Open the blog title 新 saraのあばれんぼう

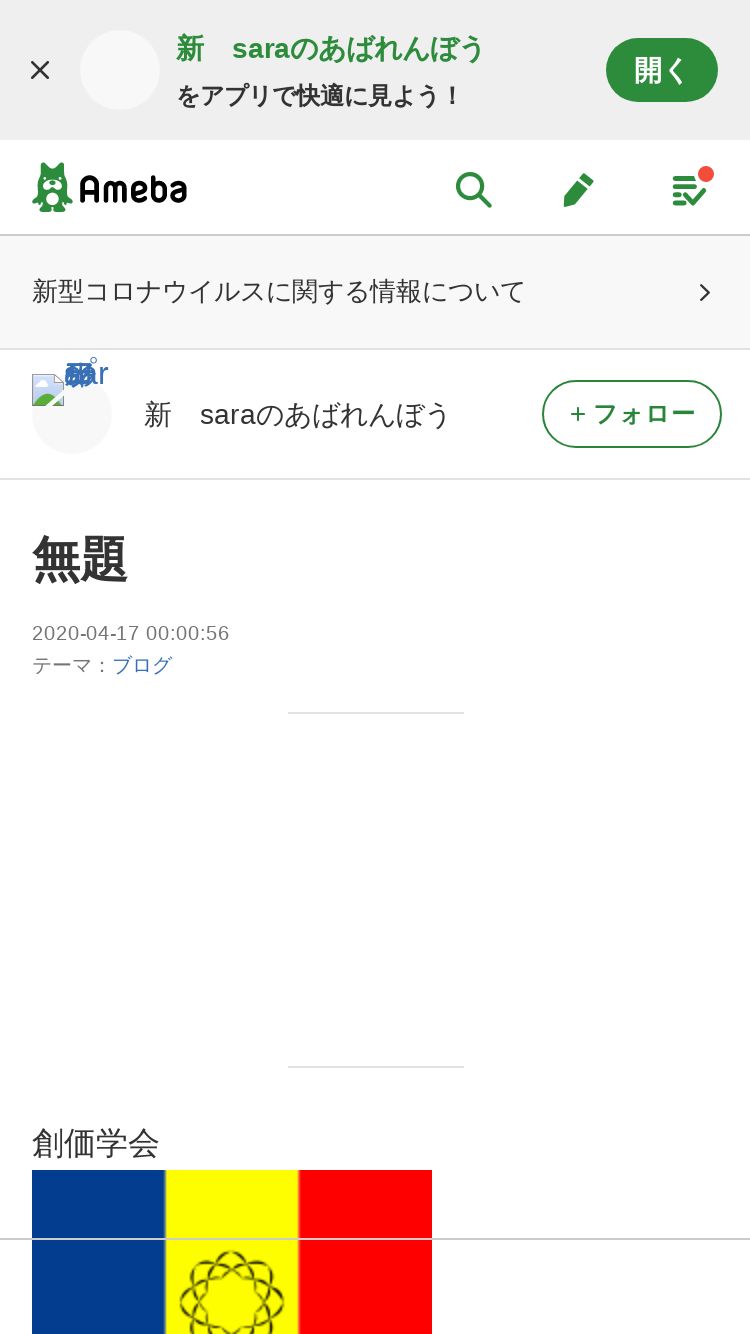click(x=297, y=414)
